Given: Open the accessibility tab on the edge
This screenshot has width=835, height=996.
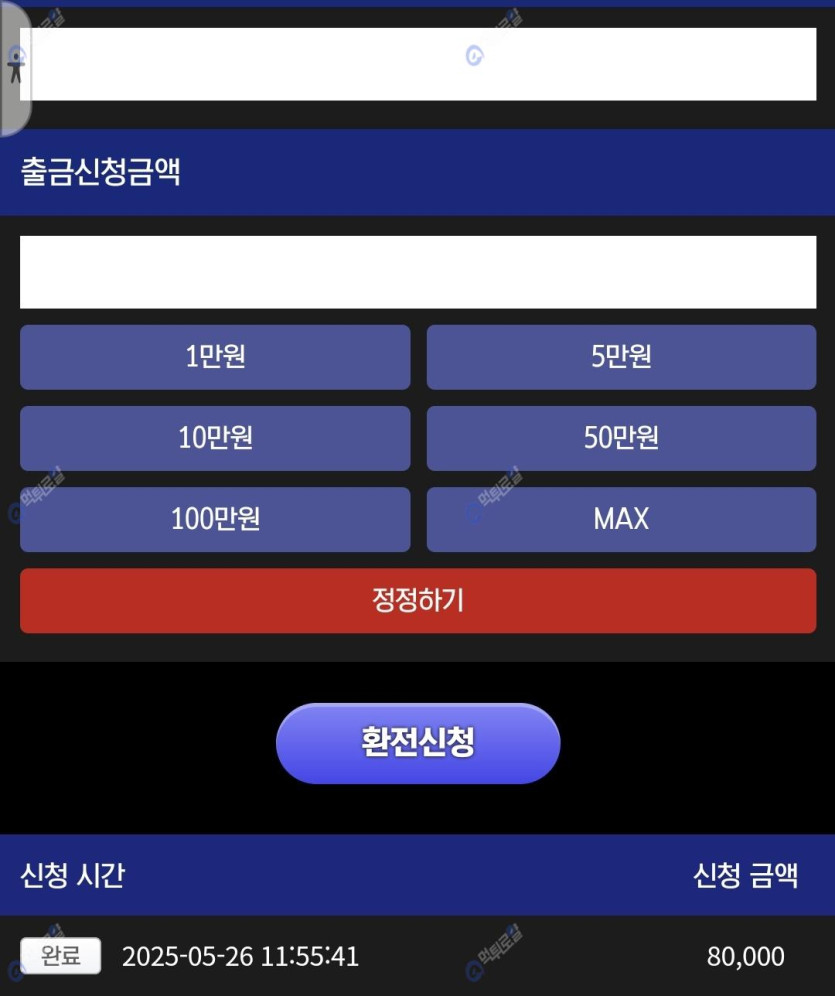Looking at the screenshot, I should [14, 66].
